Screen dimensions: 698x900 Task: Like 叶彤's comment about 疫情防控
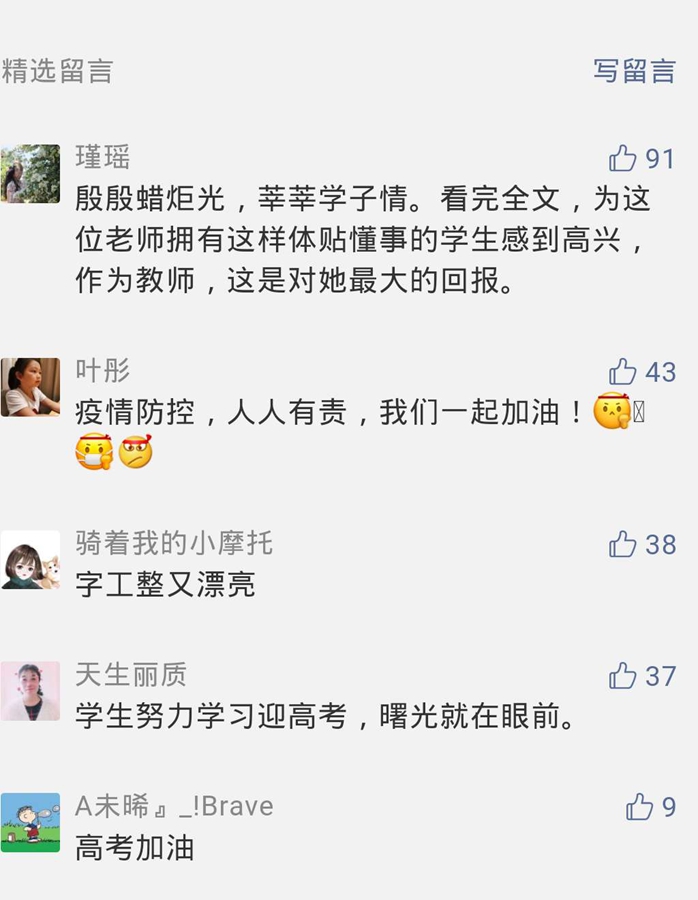(x=623, y=373)
